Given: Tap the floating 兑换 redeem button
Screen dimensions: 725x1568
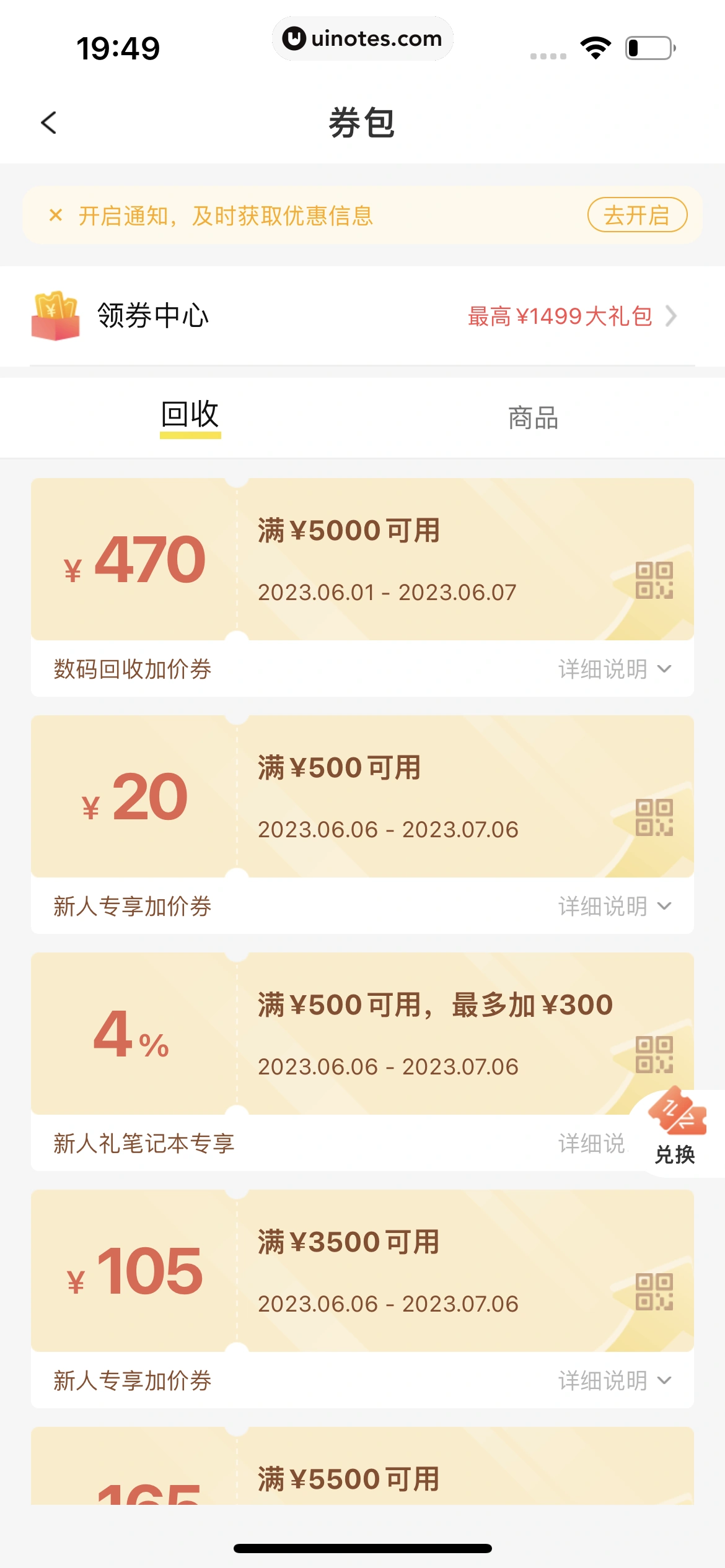Looking at the screenshot, I should click(676, 1130).
